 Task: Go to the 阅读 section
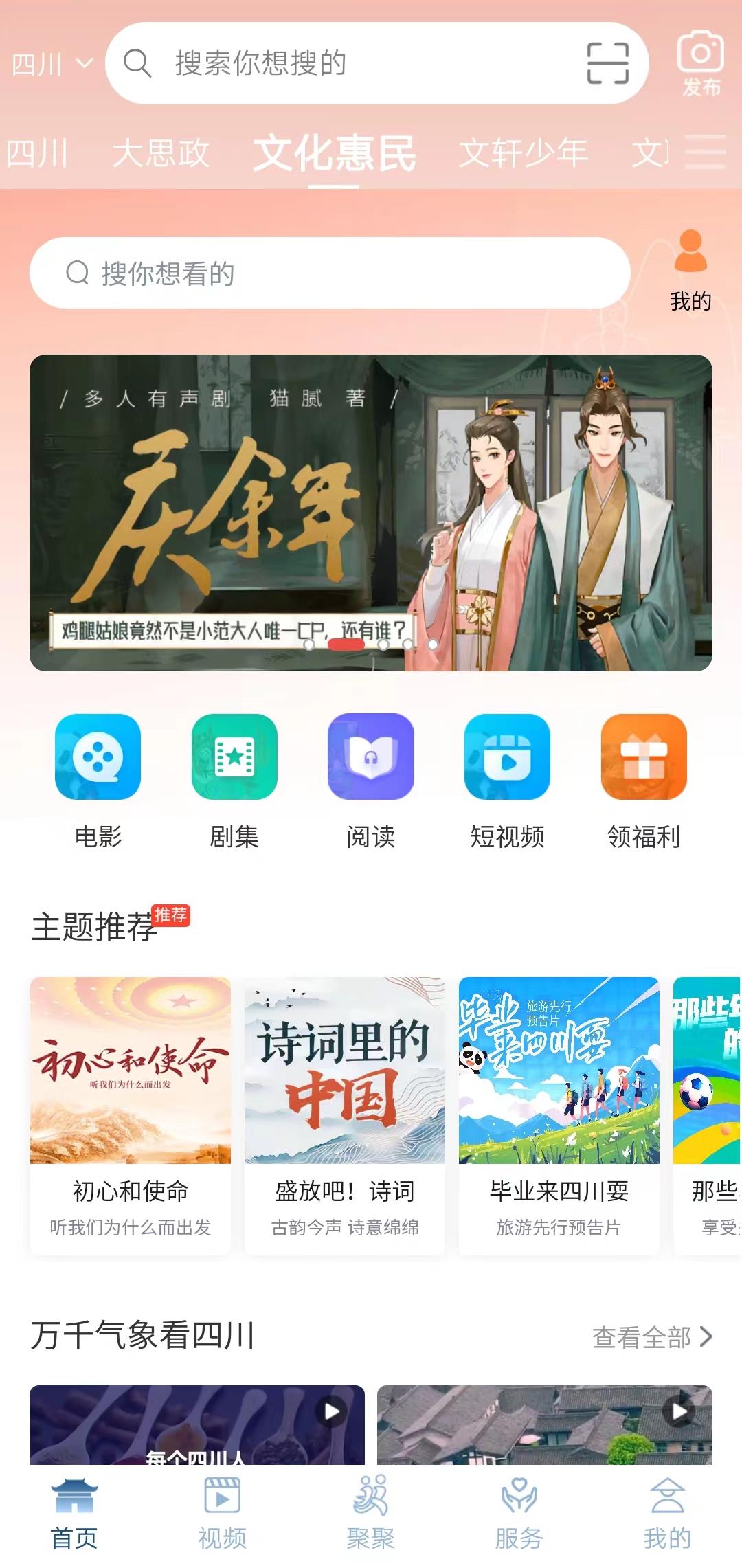pyautogui.click(x=371, y=781)
